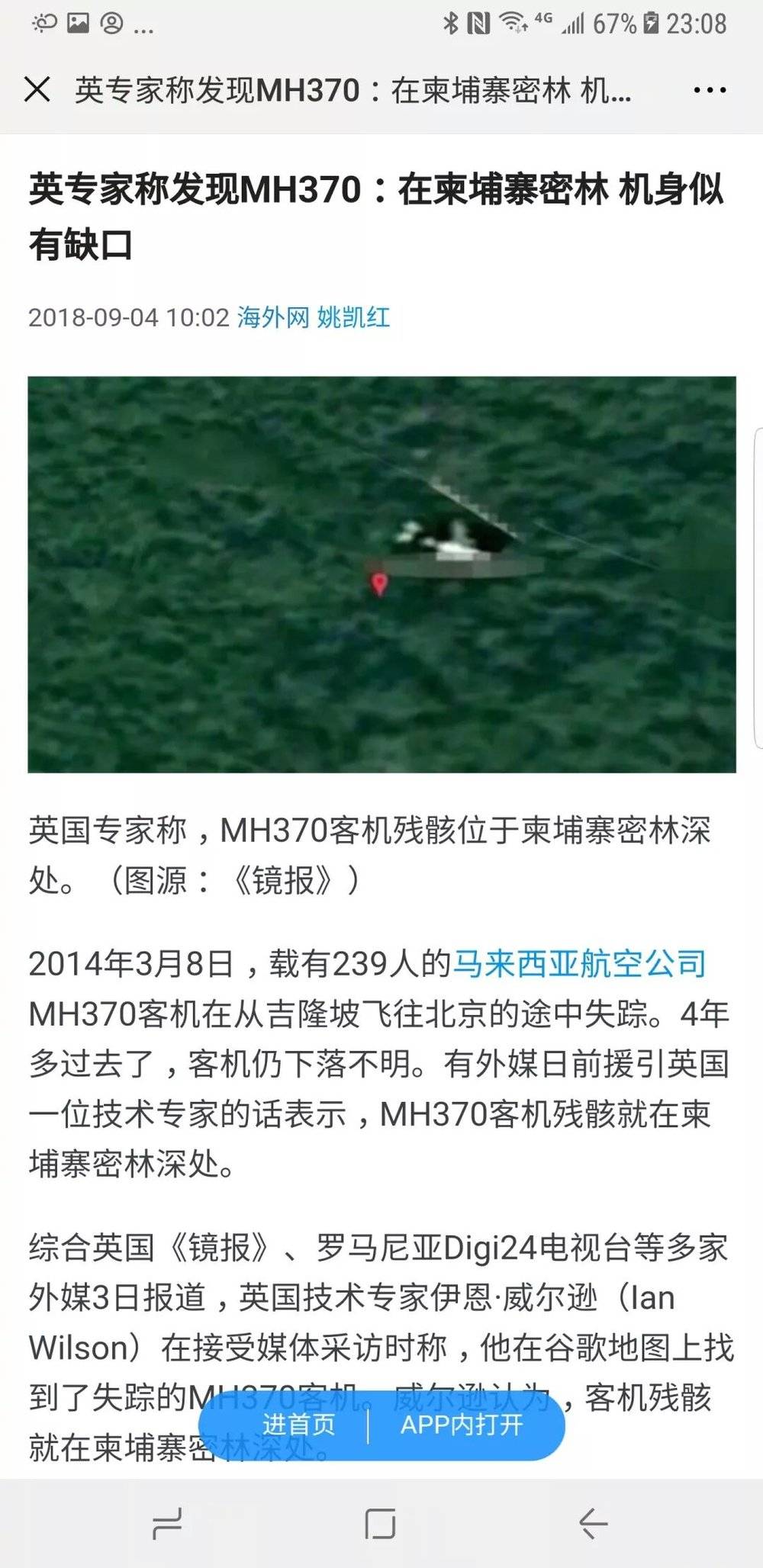Image resolution: width=763 pixels, height=1568 pixels.
Task: View the satellite photo of the jungle
Action: [x=381, y=574]
